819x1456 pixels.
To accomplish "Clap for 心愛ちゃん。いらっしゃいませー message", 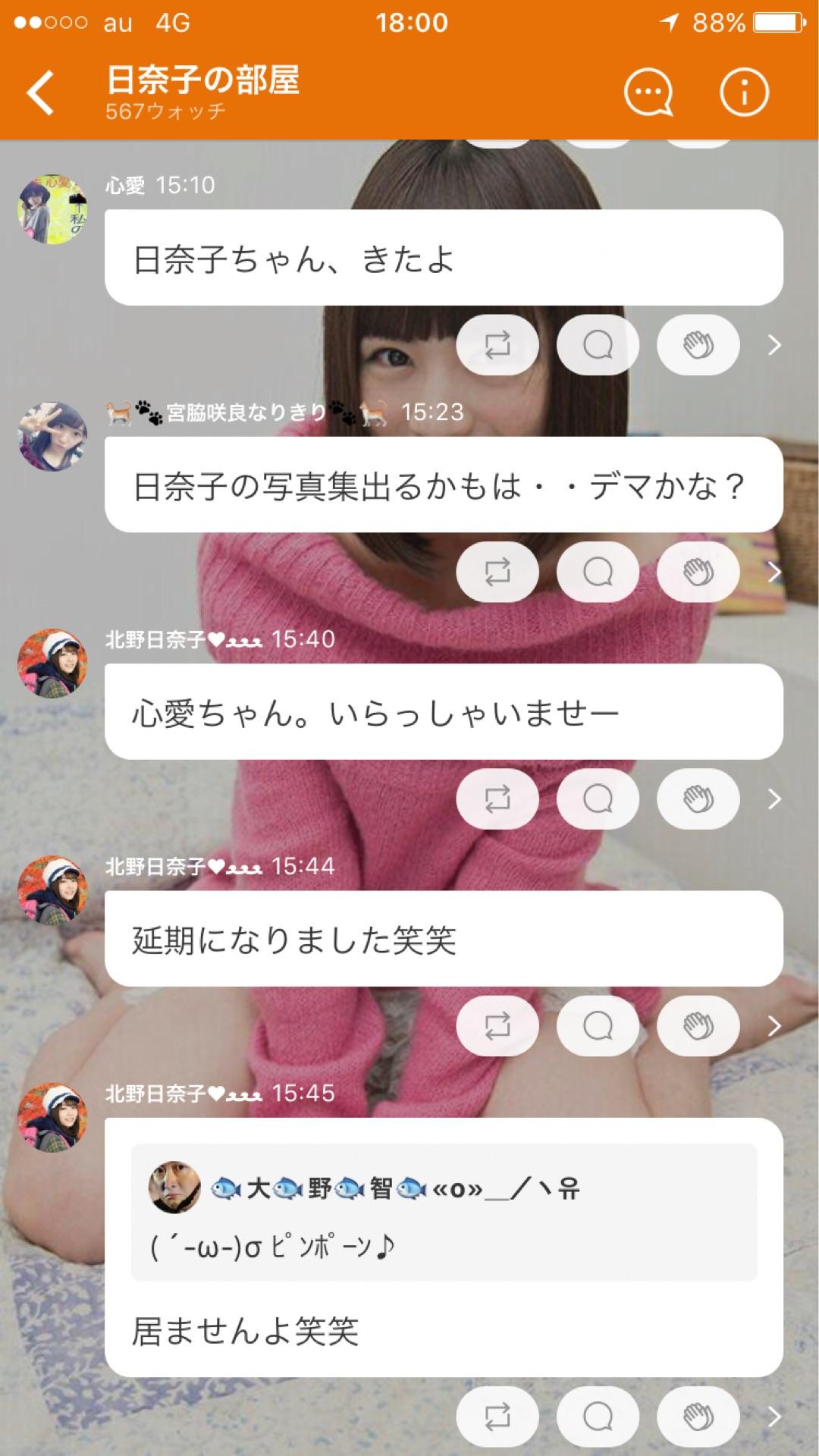I will tap(698, 799).
